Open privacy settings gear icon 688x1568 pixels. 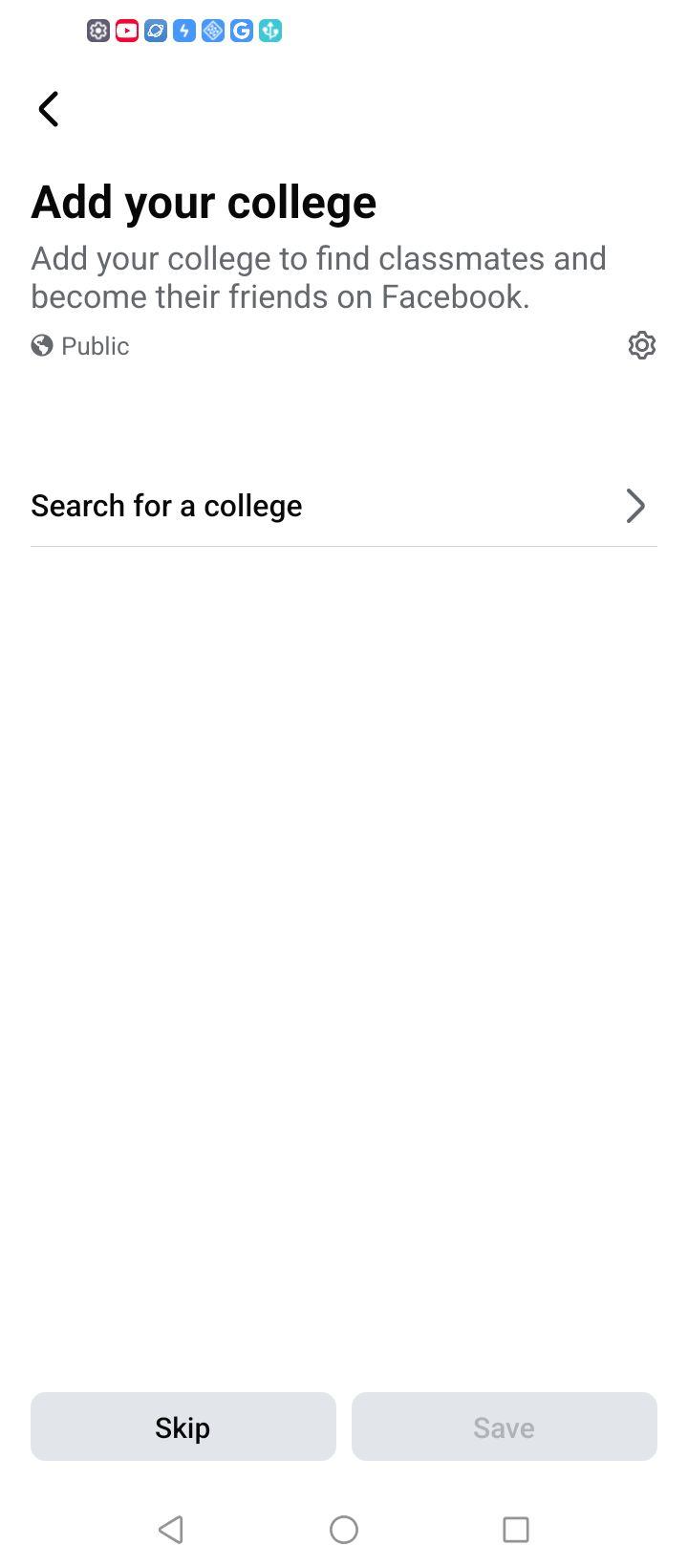(642, 345)
